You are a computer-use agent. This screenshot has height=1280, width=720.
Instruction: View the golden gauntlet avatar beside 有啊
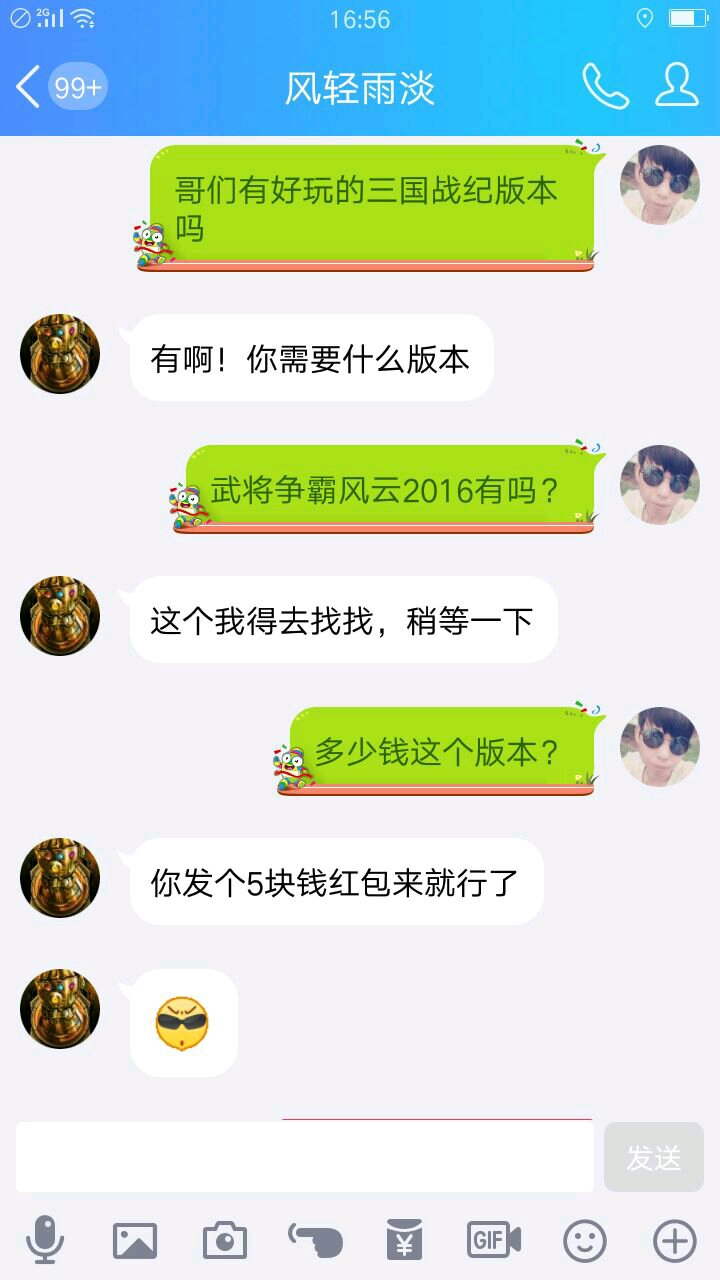point(60,354)
